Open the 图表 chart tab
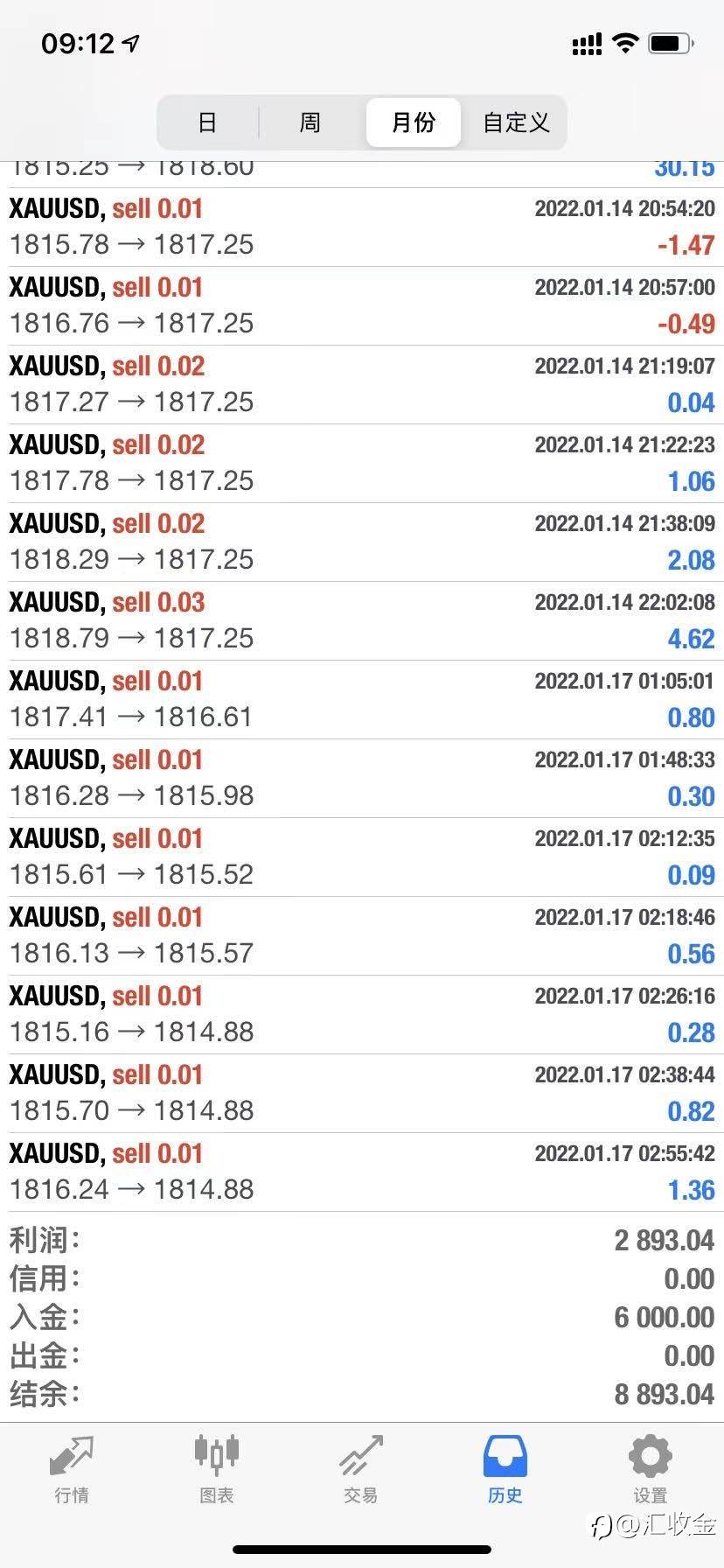The width and height of the screenshot is (724, 1568). [x=216, y=1471]
